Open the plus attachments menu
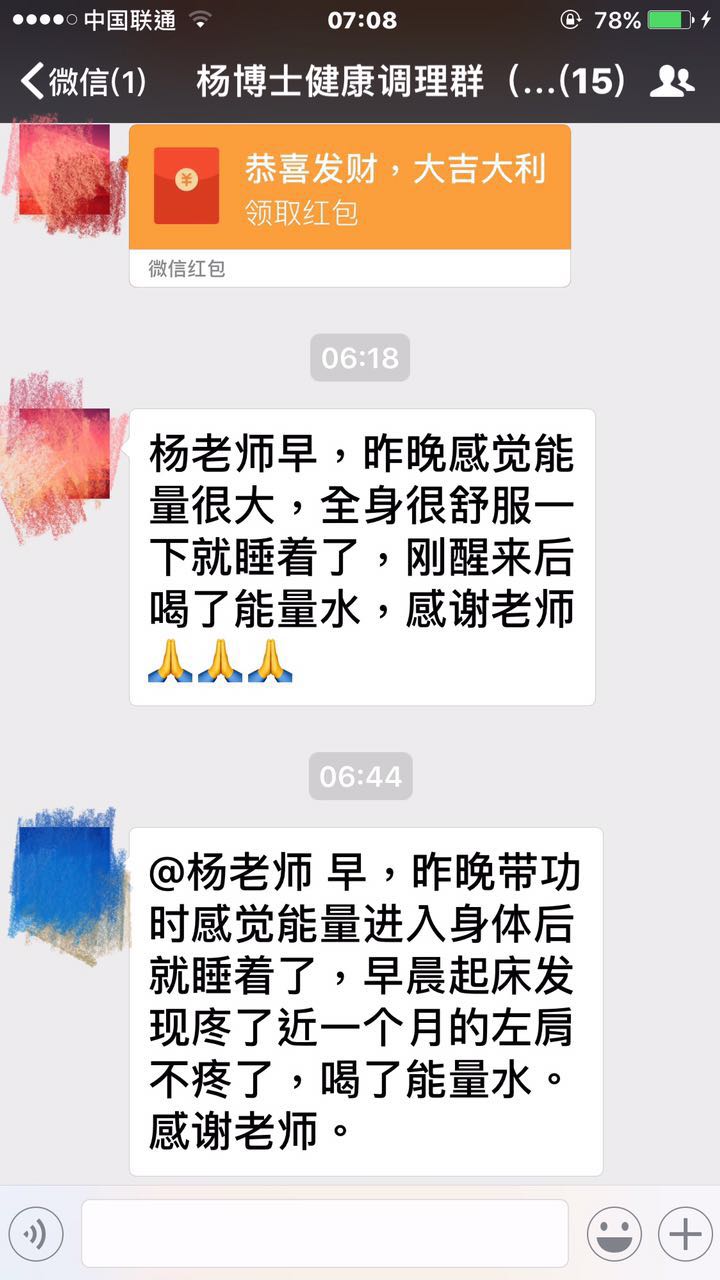The image size is (720, 1280). coord(685,1234)
